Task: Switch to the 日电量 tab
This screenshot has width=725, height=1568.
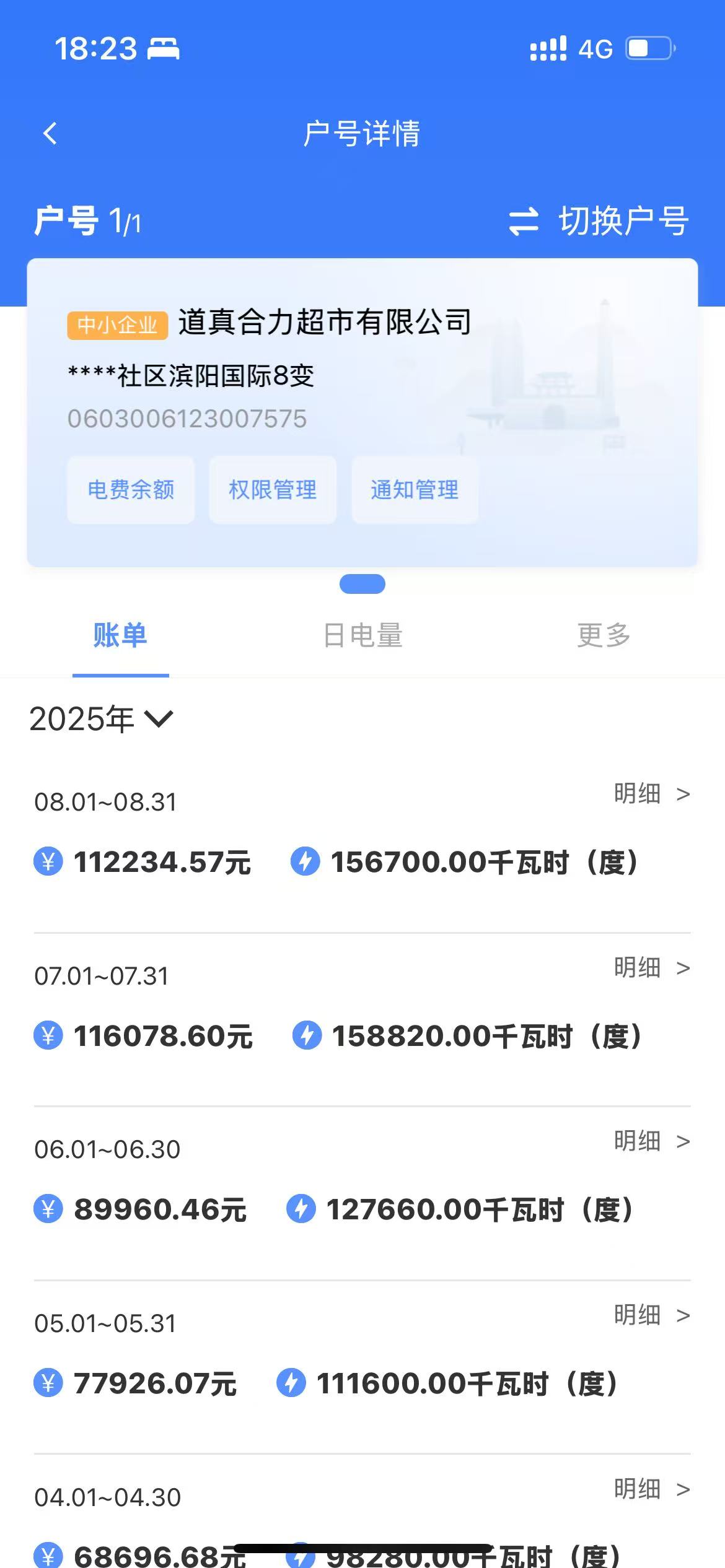Action: pyautogui.click(x=362, y=635)
